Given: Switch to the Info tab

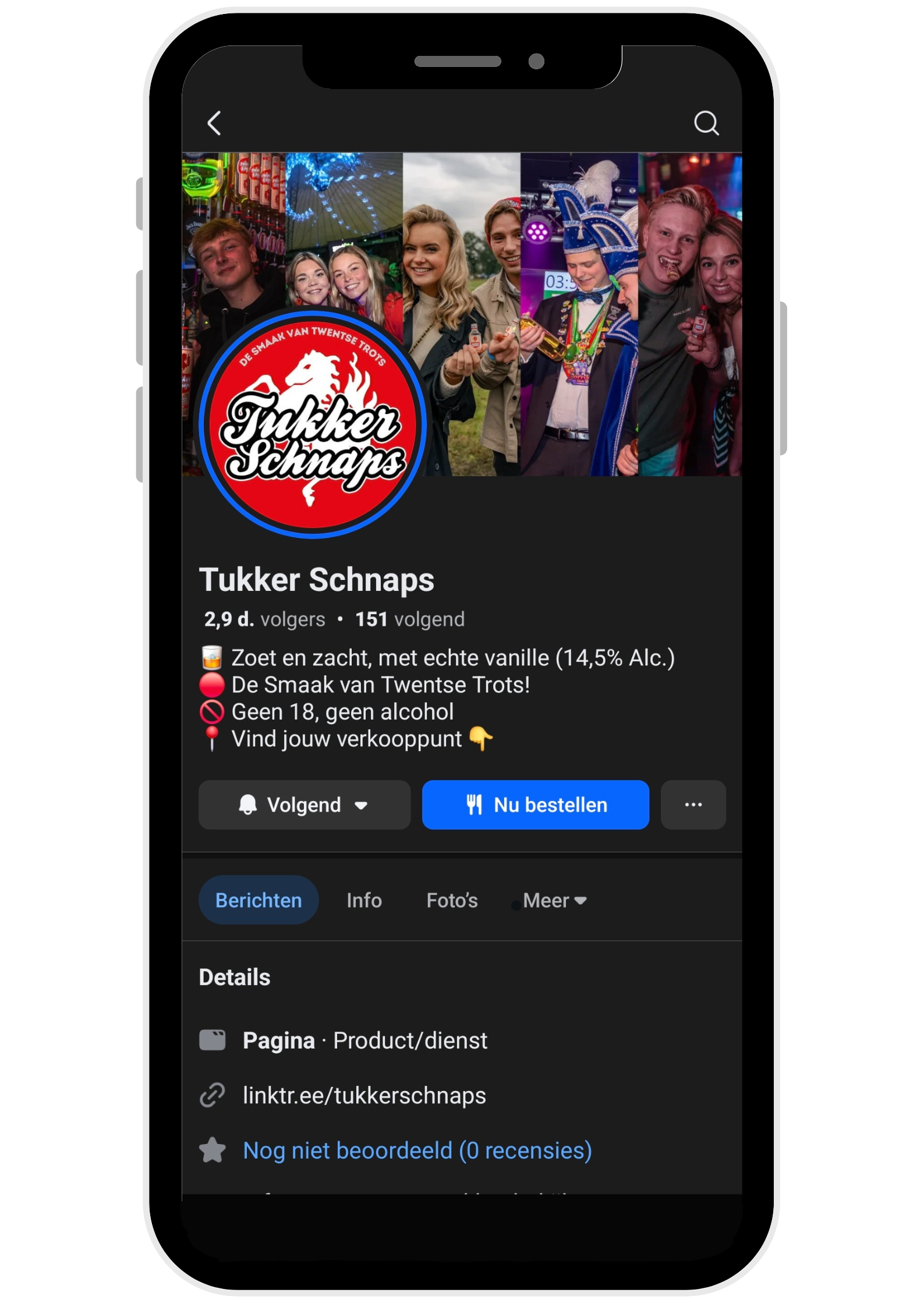Looking at the screenshot, I should click(364, 900).
